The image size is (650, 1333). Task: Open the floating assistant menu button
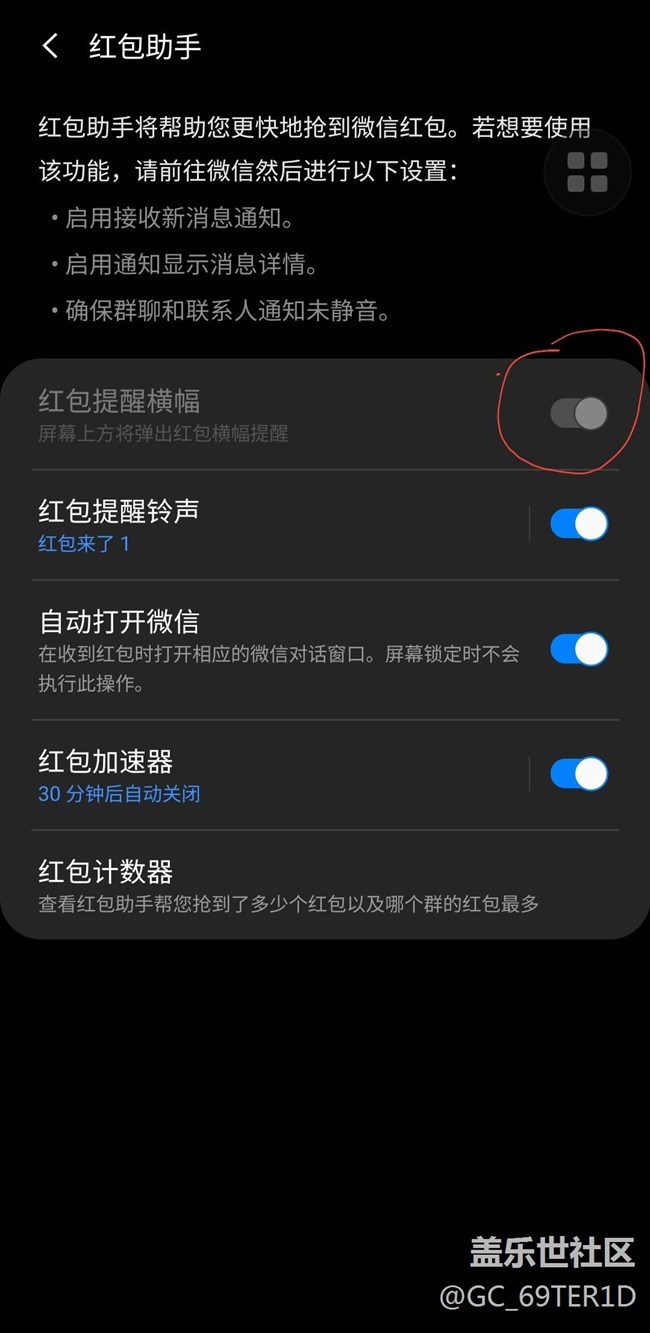(x=587, y=172)
